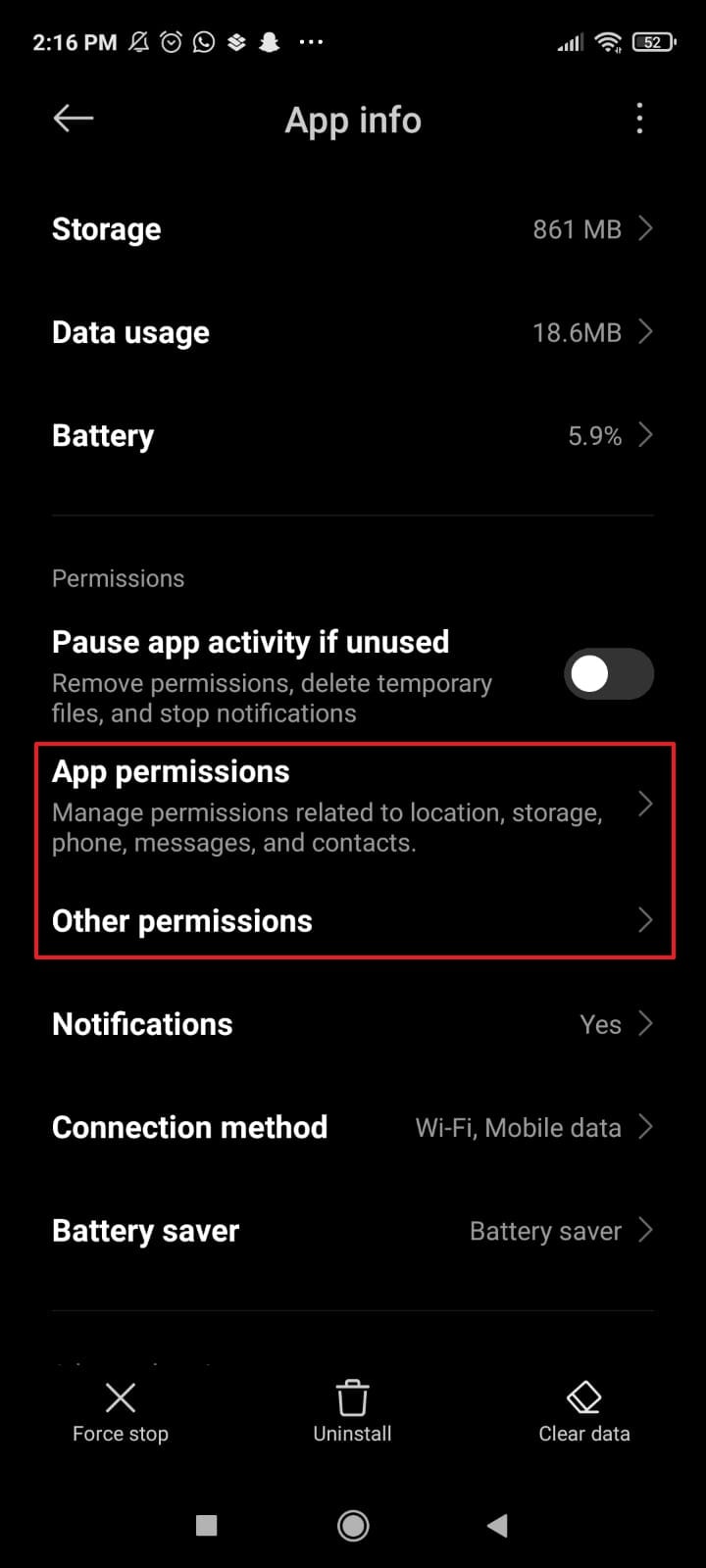Viewport: 706px width, 1568px height.
Task: Open recent apps with square button
Action: (x=206, y=1525)
